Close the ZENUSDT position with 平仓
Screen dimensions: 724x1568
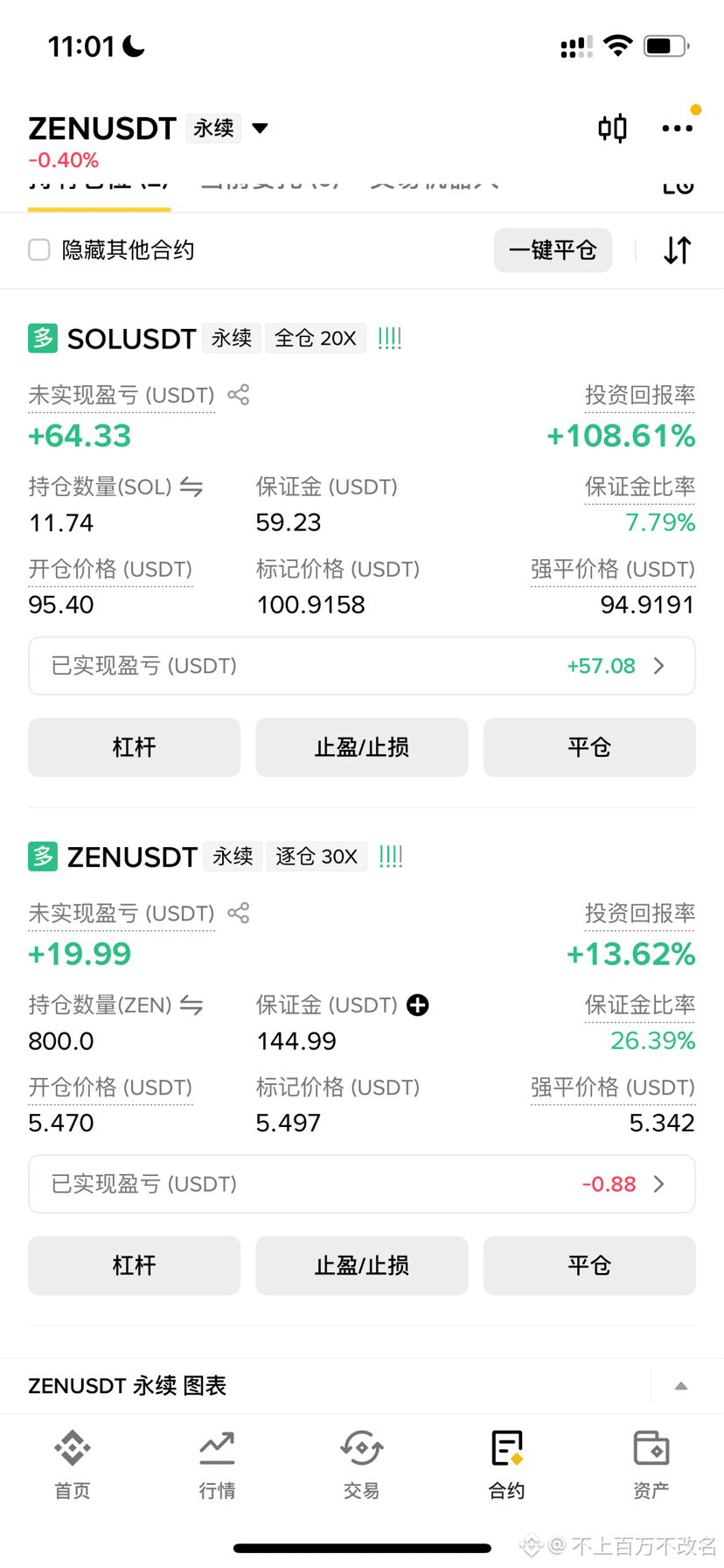pos(589,1265)
